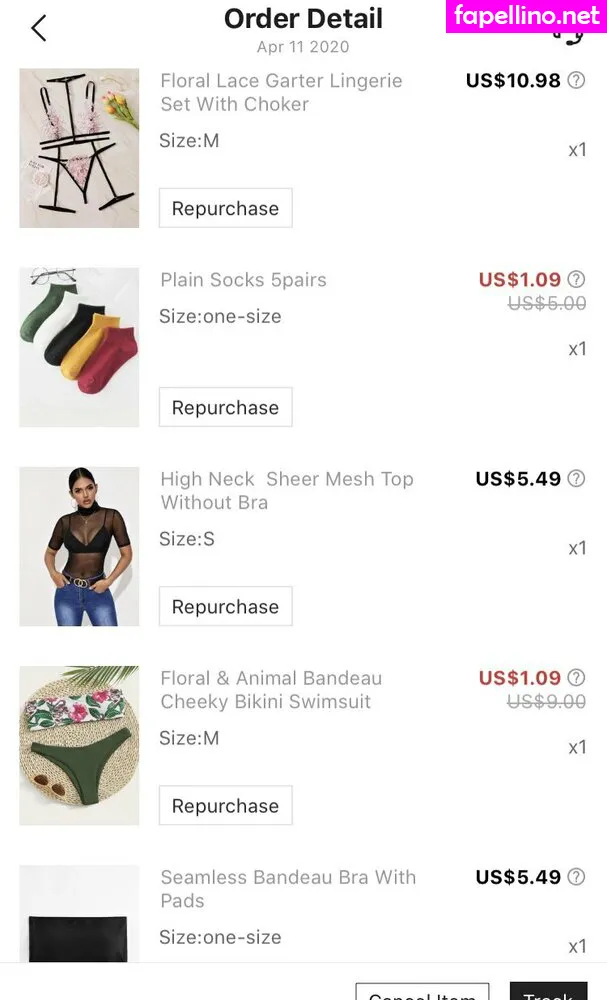Show price help for Plain Socks
This screenshot has width=607, height=1000.
point(576,280)
